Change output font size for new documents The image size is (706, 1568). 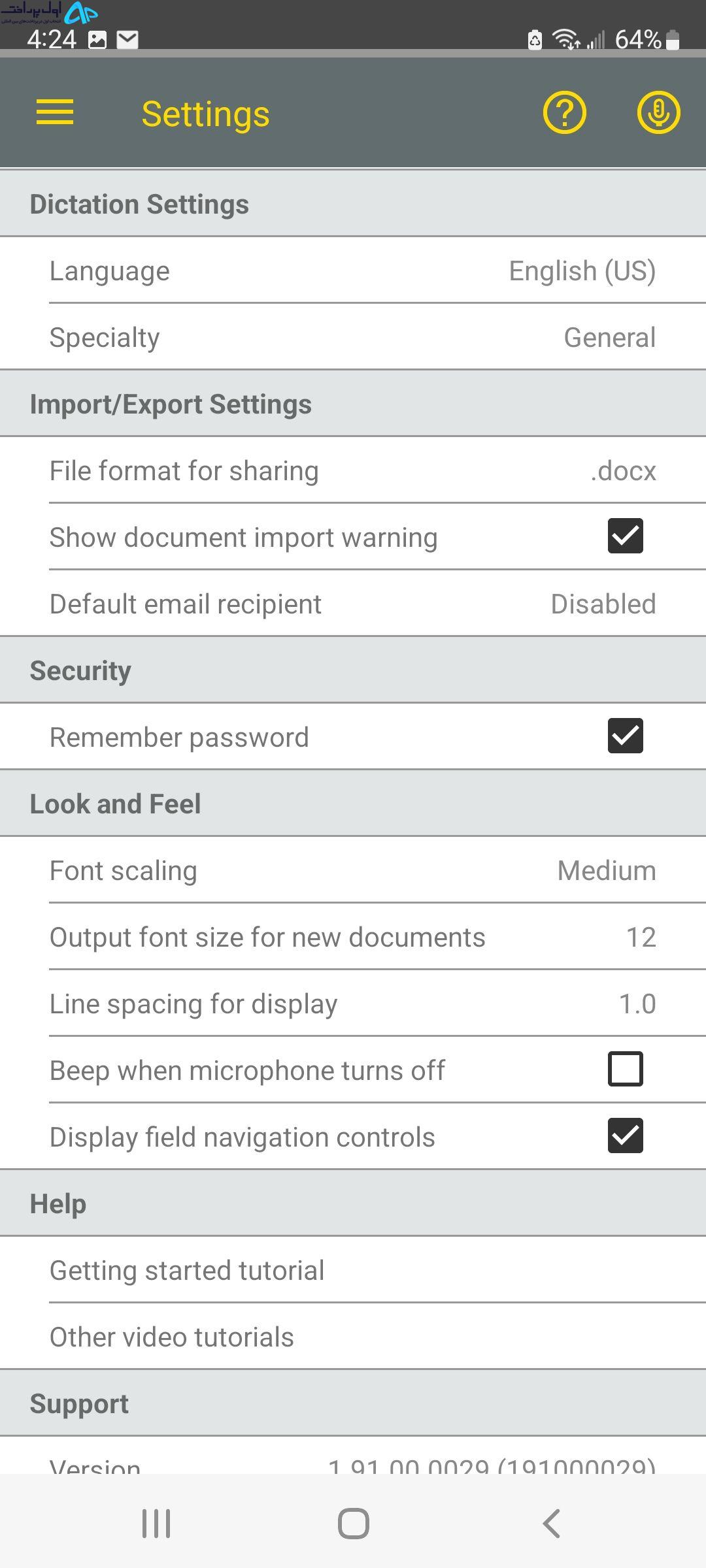tap(353, 937)
